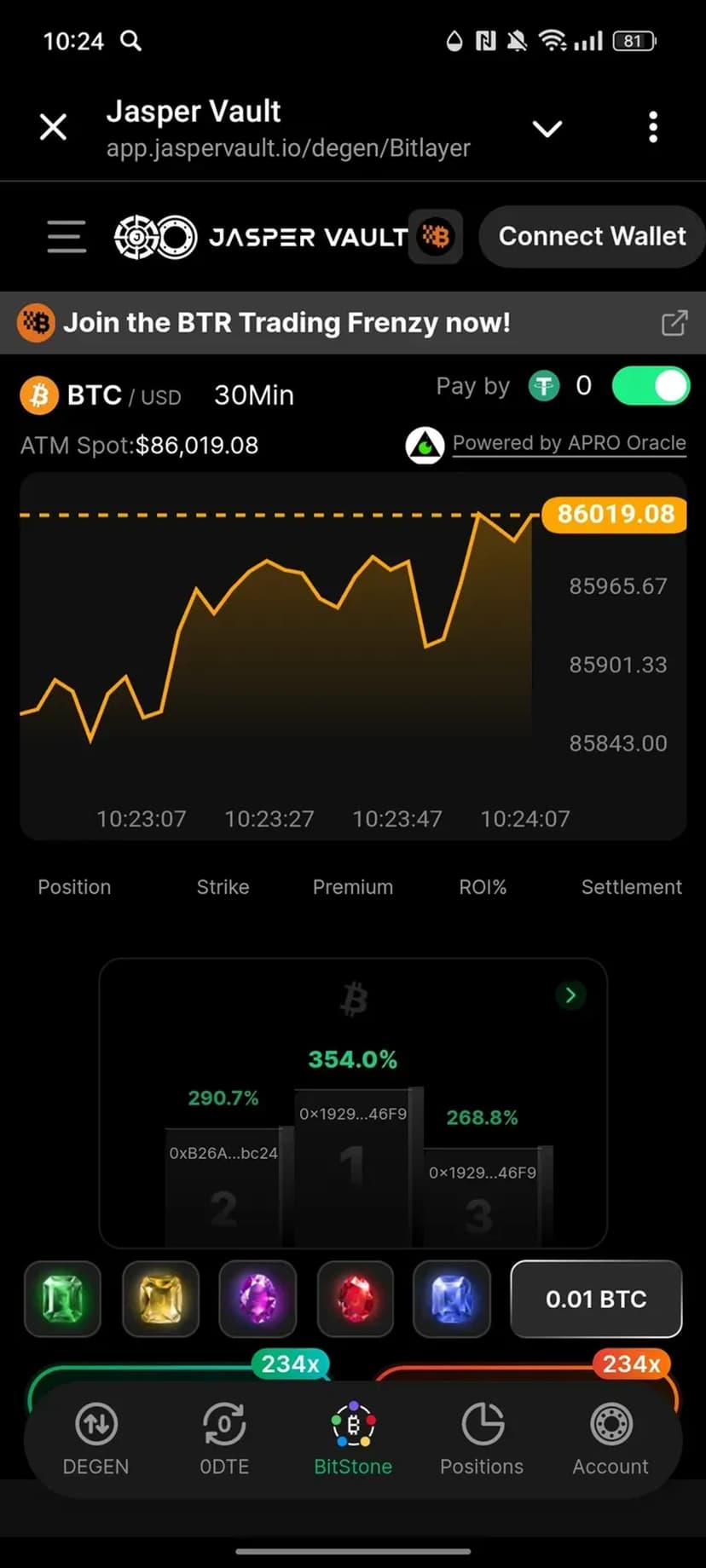Open the Powered by APRO Oracle link
Screen dimensions: 706x1568
pos(569,443)
